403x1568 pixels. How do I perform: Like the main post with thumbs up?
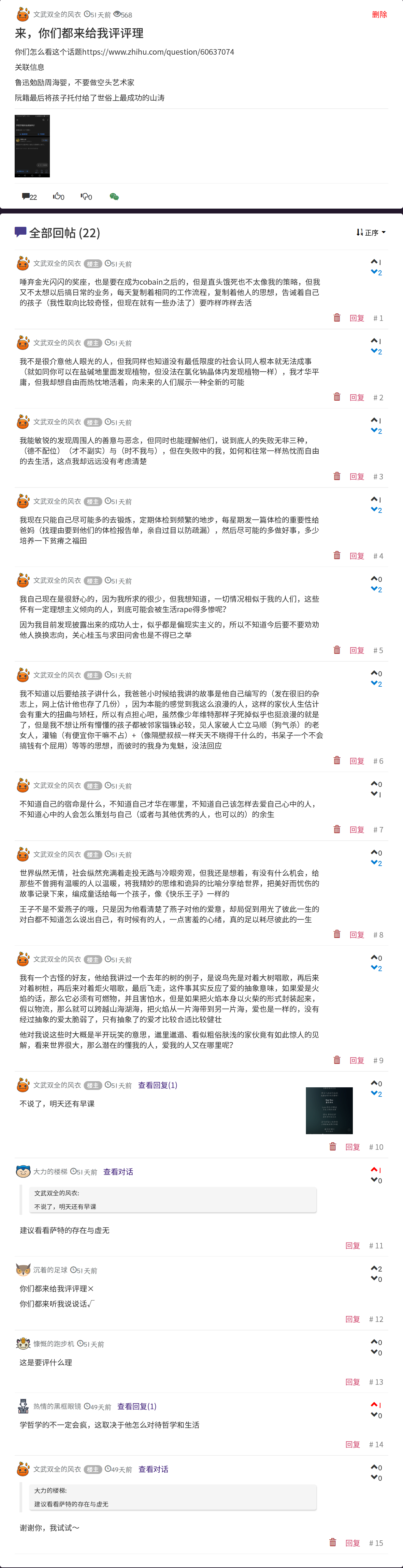point(59,197)
